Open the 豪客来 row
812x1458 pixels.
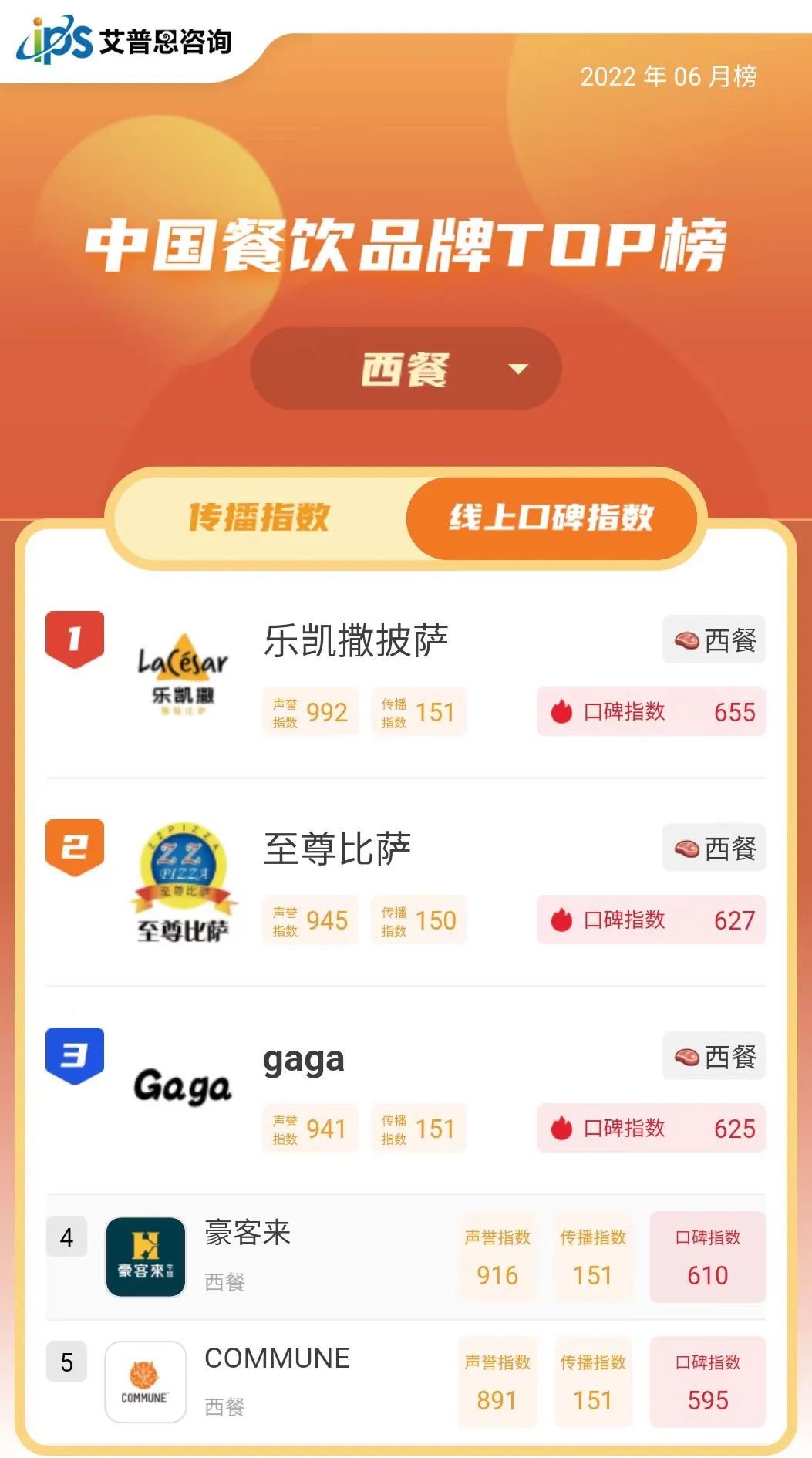(248, 1234)
